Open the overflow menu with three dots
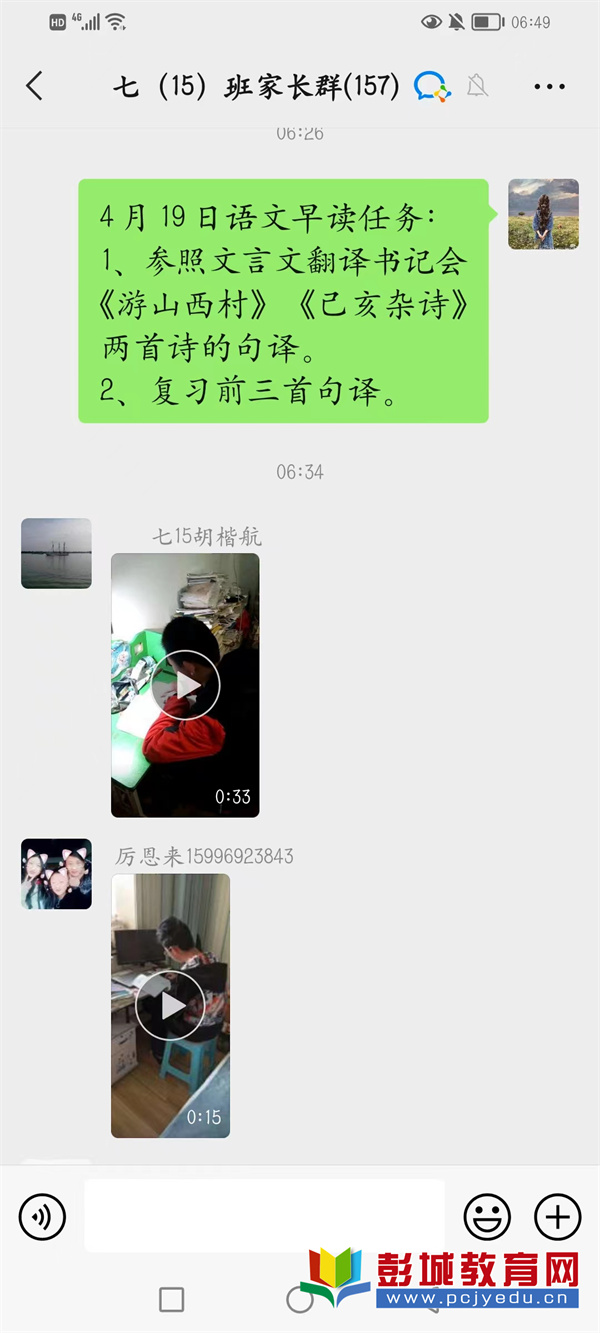This screenshot has width=600, height=1333. (549, 87)
